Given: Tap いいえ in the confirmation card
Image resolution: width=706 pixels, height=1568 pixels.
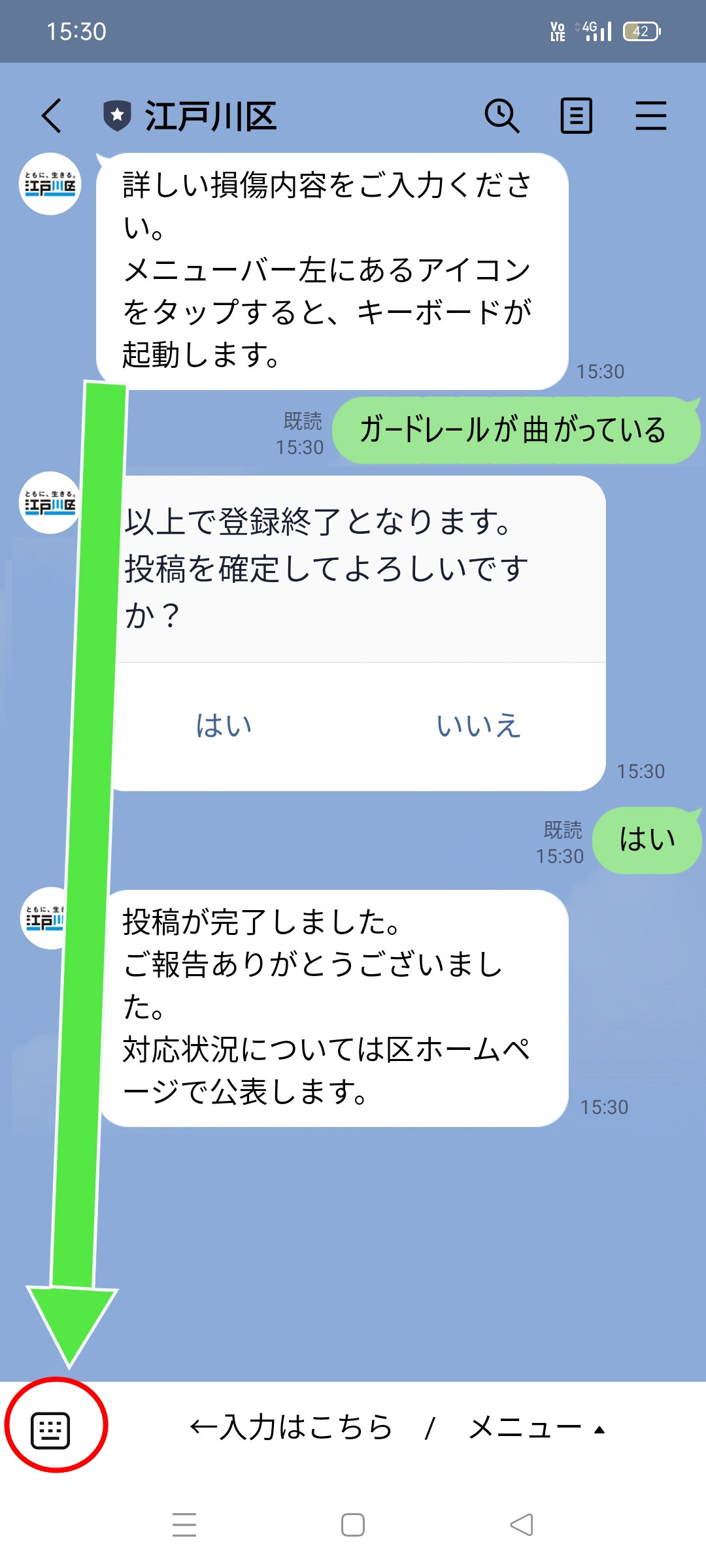Looking at the screenshot, I should click(479, 726).
